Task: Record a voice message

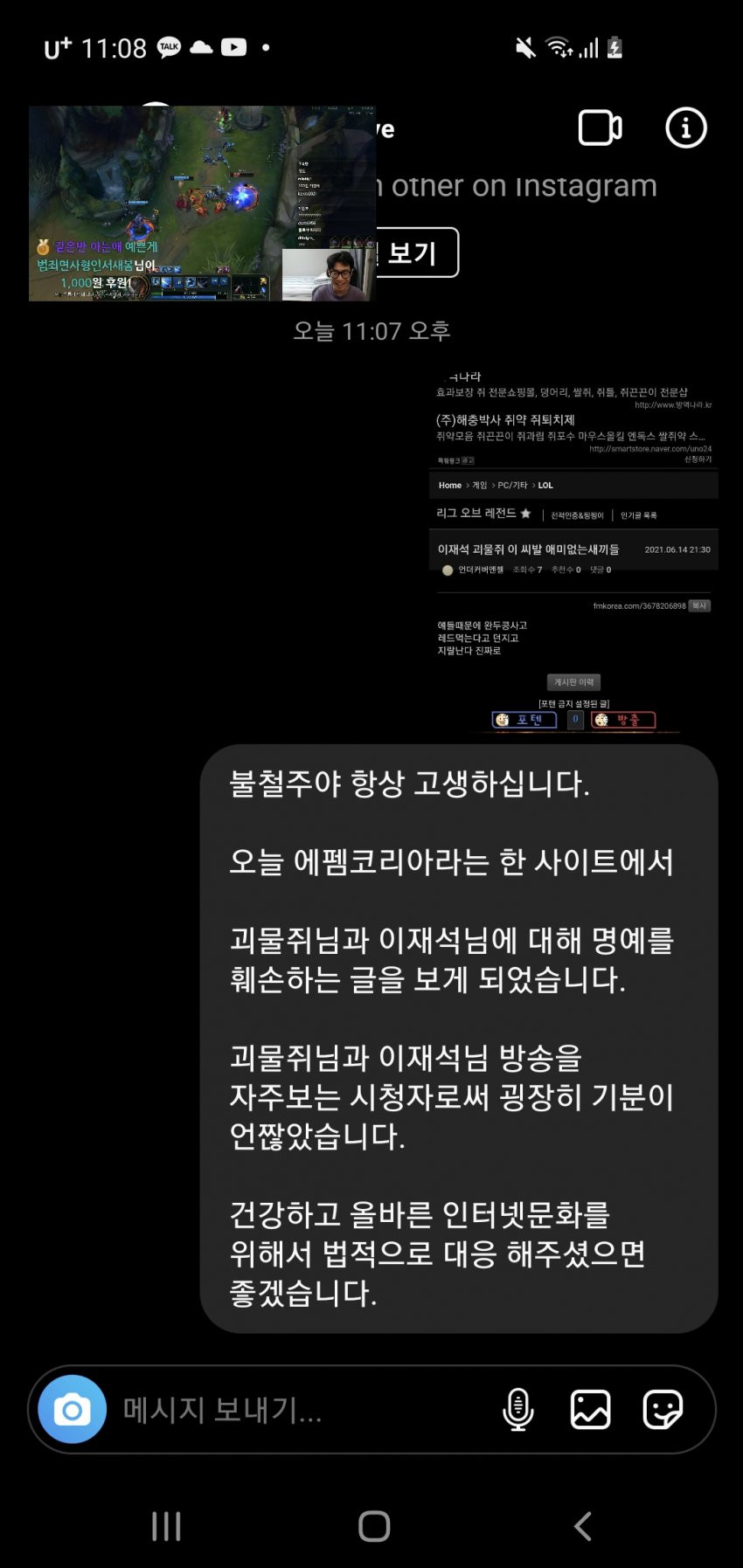Action: 518,1409
